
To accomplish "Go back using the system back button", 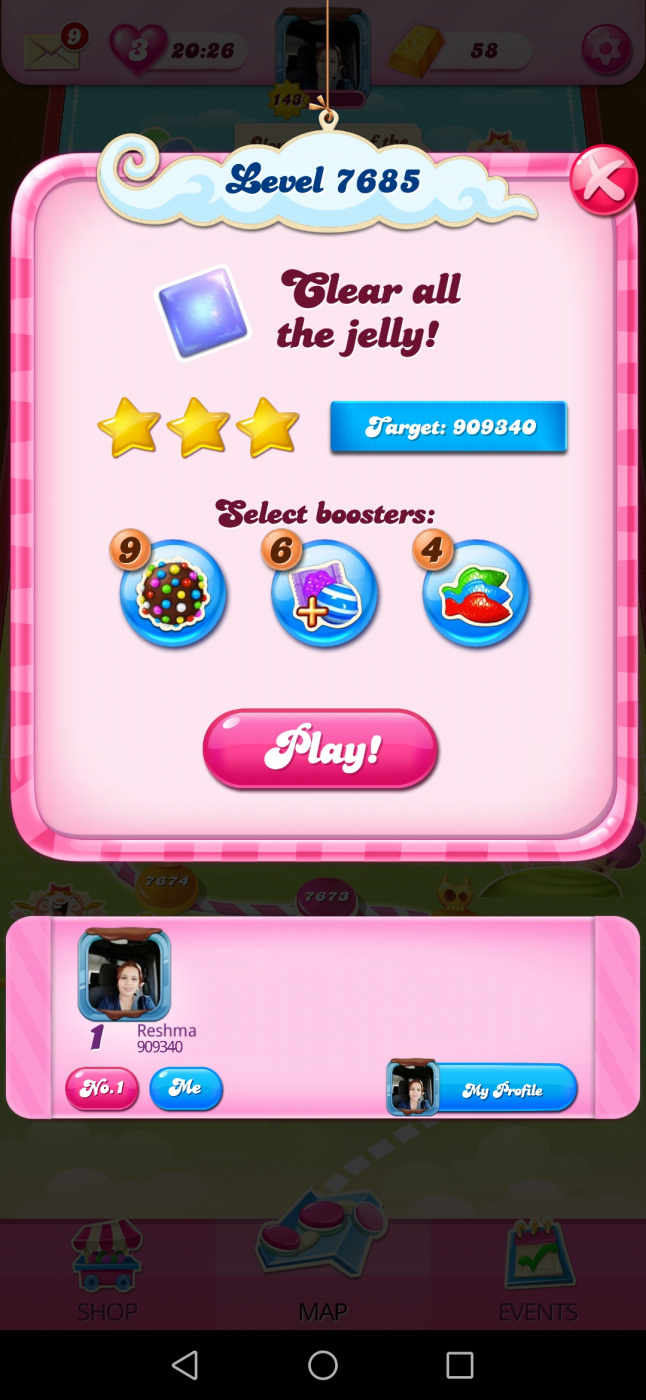I will (x=185, y=1365).
